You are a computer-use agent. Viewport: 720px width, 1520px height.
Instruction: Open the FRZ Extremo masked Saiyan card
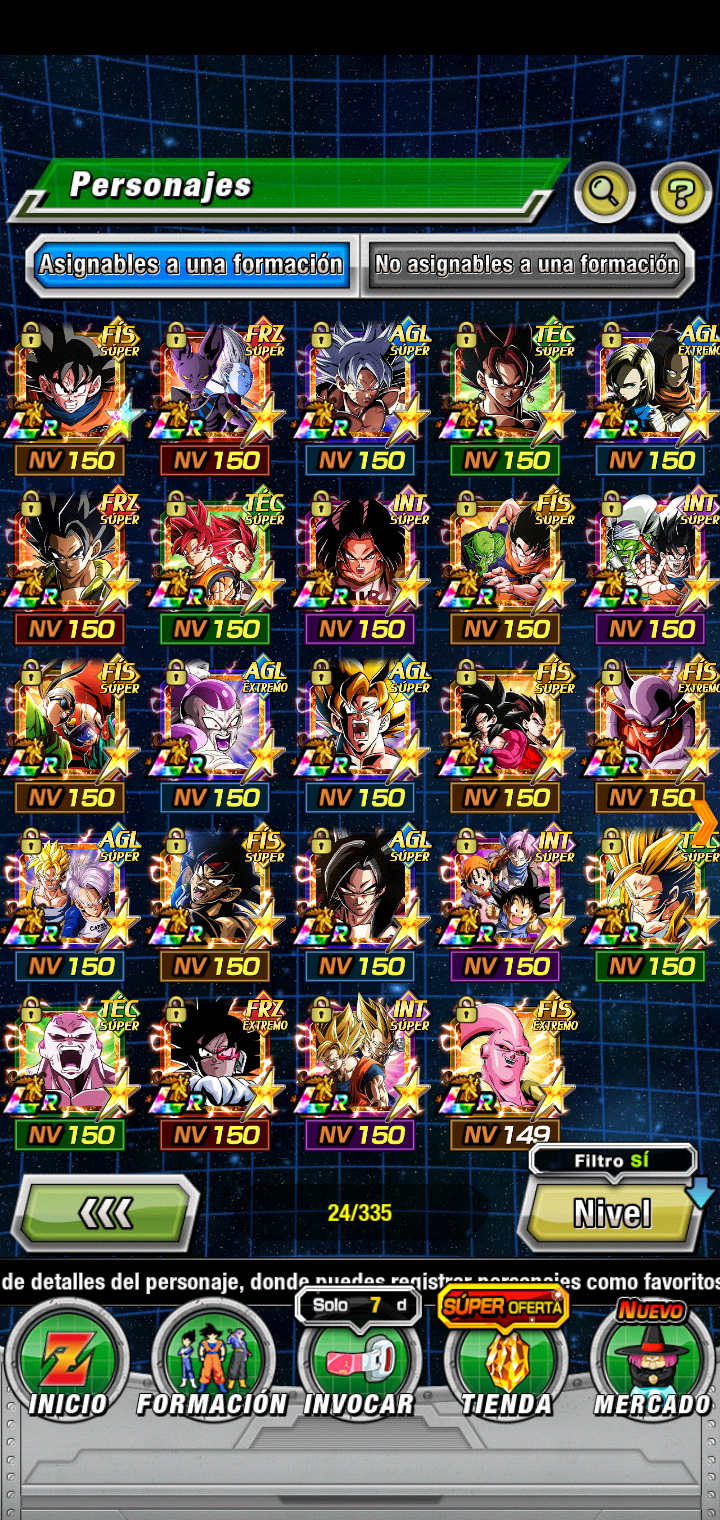tap(214, 1070)
